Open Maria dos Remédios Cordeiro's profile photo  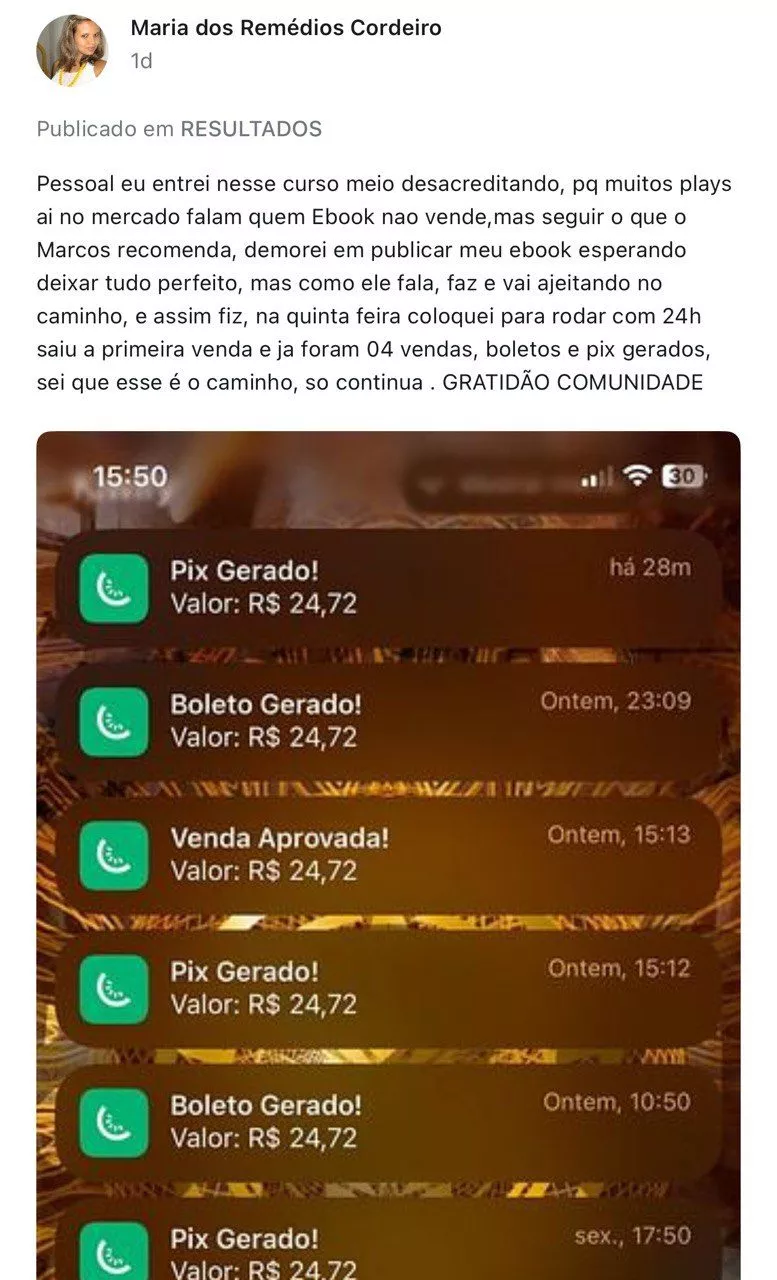tap(72, 50)
